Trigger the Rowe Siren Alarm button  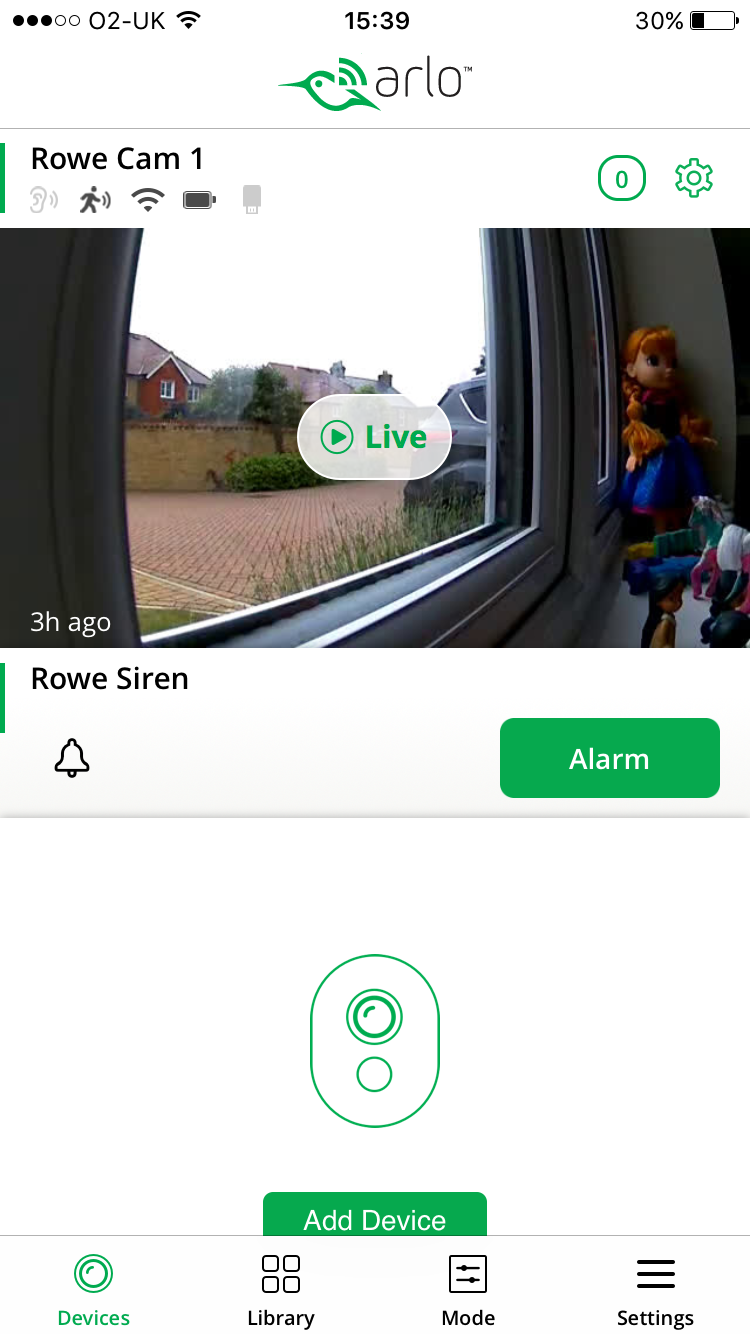(609, 758)
